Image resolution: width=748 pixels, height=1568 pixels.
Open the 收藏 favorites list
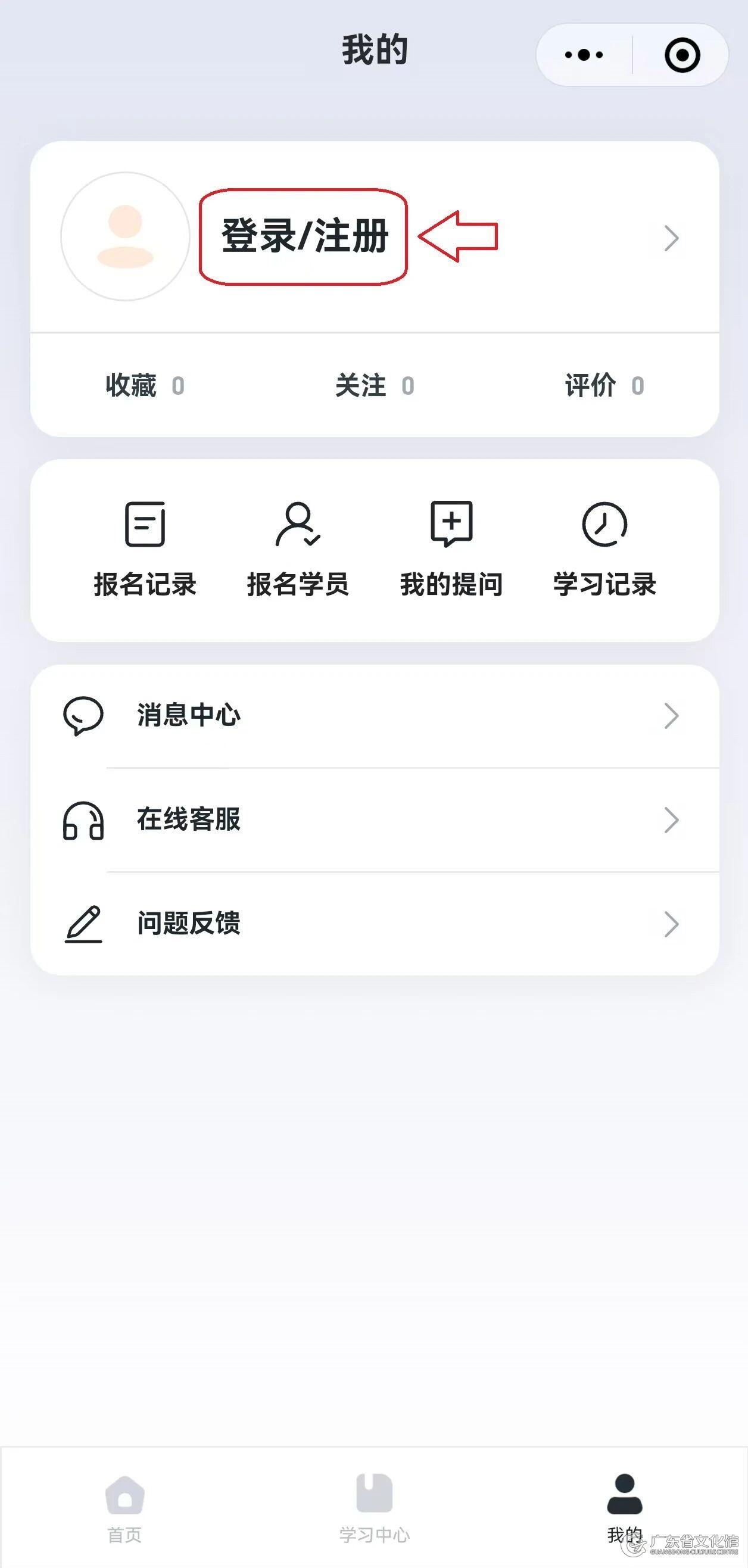tap(144, 385)
